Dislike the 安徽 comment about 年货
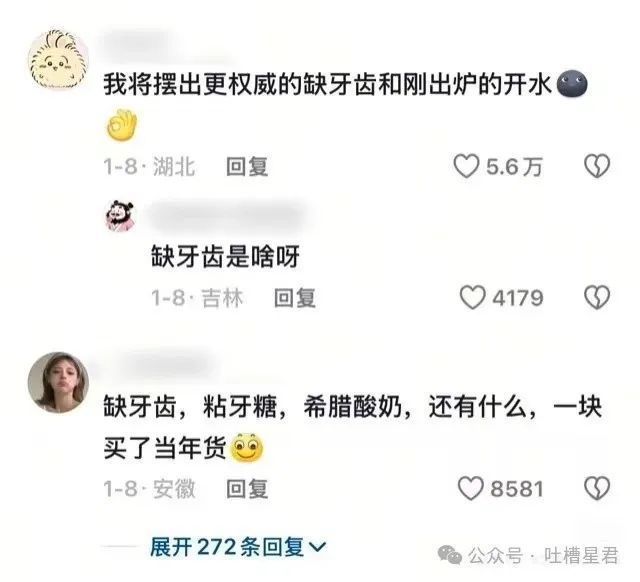The width and height of the screenshot is (640, 582). coord(596,488)
